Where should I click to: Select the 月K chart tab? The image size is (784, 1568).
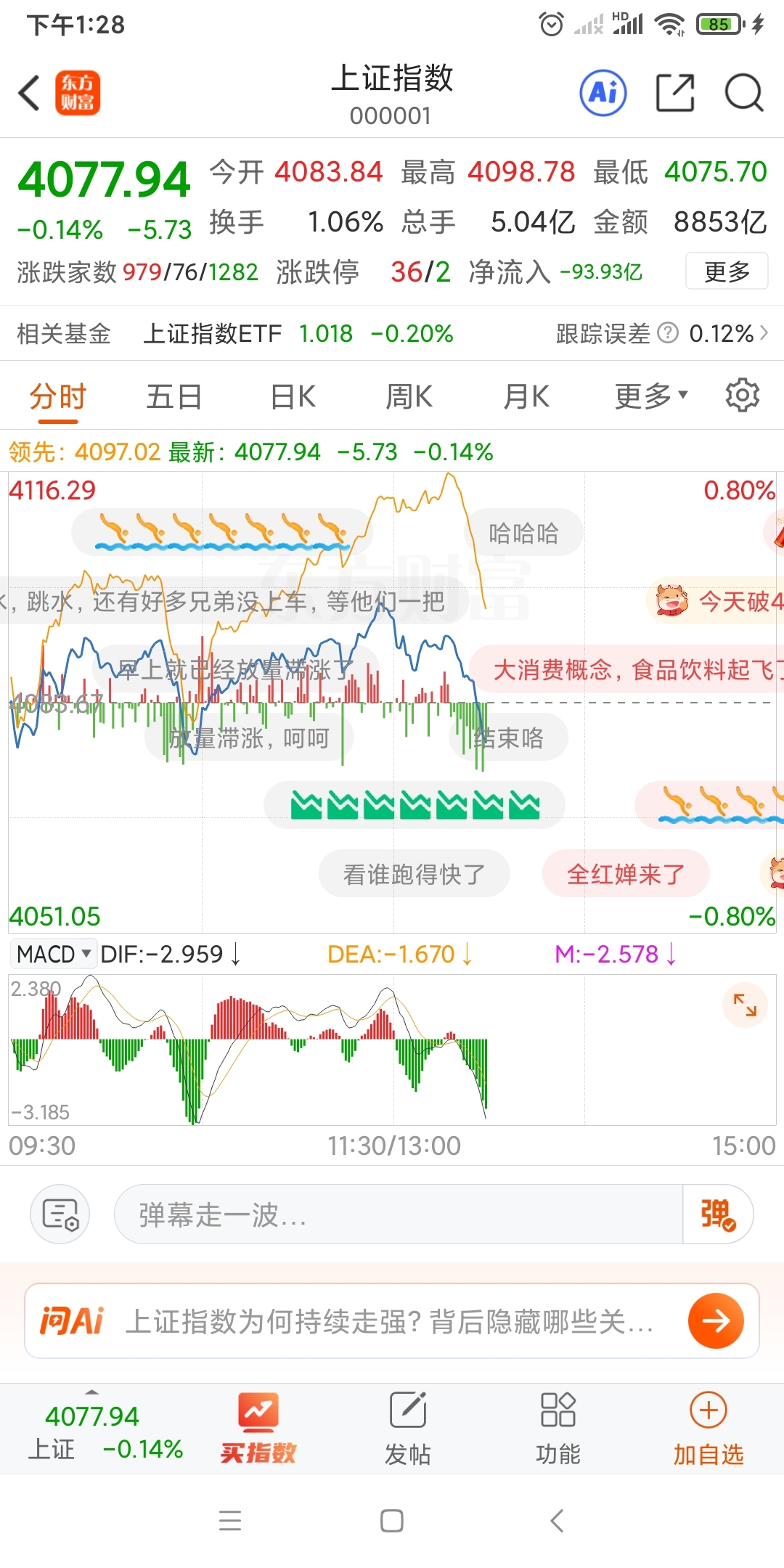coord(526,397)
